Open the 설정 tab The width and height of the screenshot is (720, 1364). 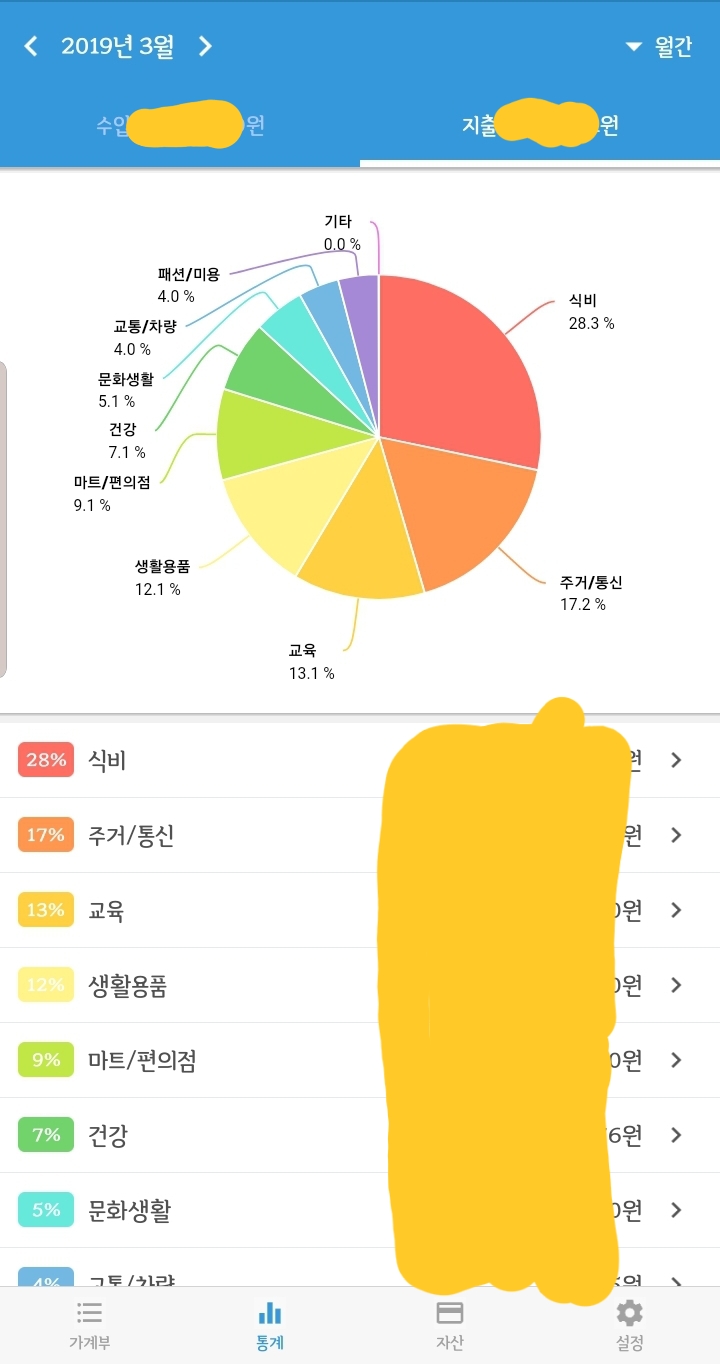[x=629, y=1325]
